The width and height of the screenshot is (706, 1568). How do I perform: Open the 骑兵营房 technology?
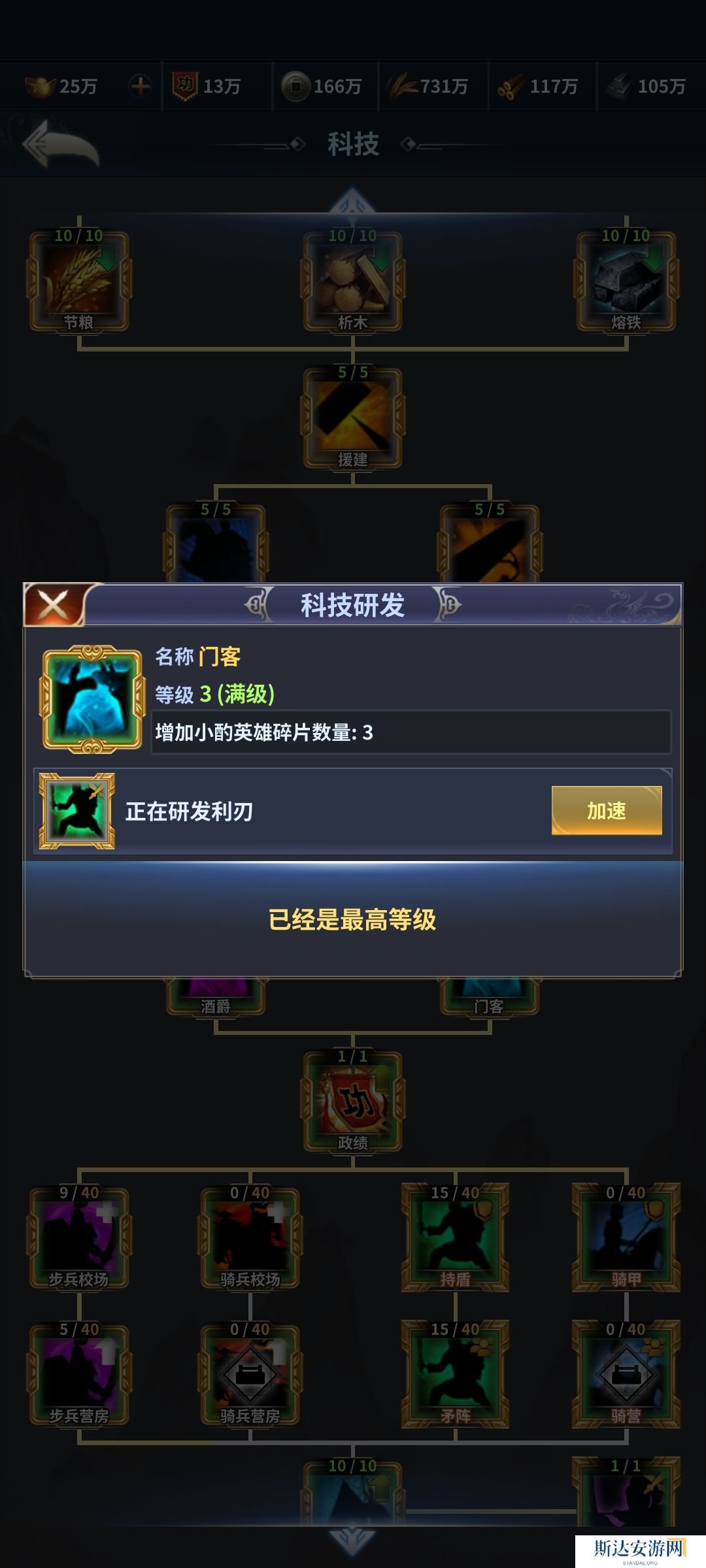pos(250,1375)
